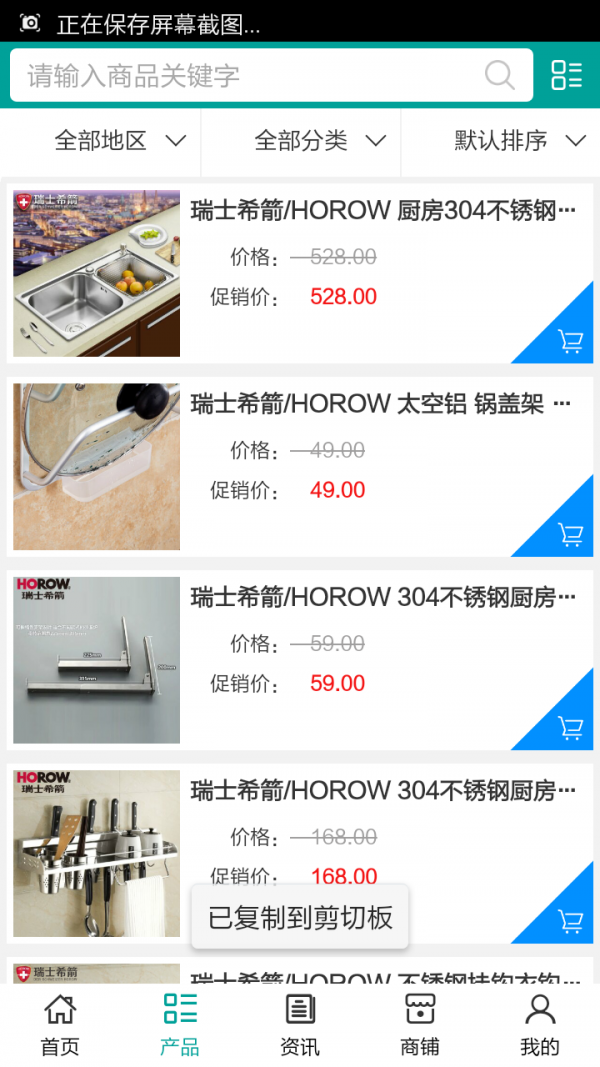The width and height of the screenshot is (600, 1067).
Task: Select the 产品 products tab
Action: pyautogui.click(x=180, y=1025)
